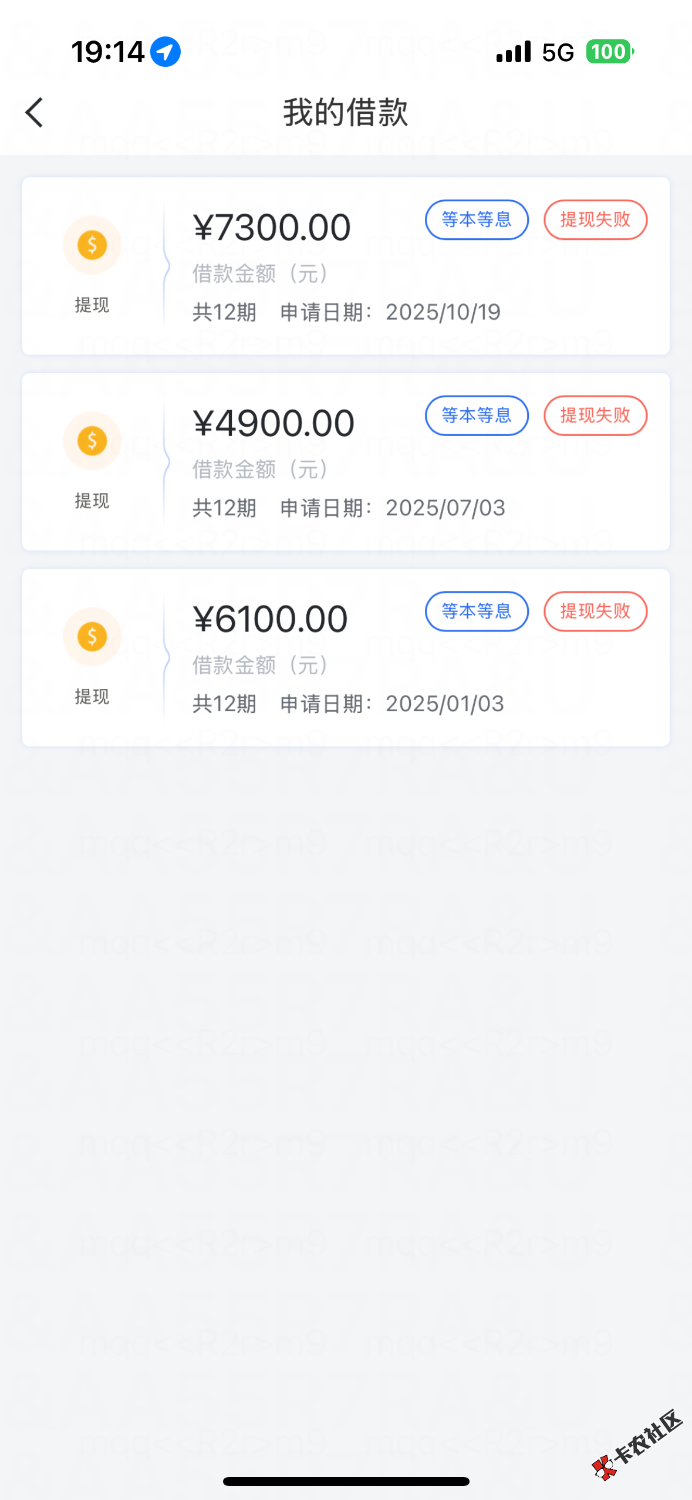Go back from 我的借款 page
Screen dimensions: 692x1500
click(35, 112)
